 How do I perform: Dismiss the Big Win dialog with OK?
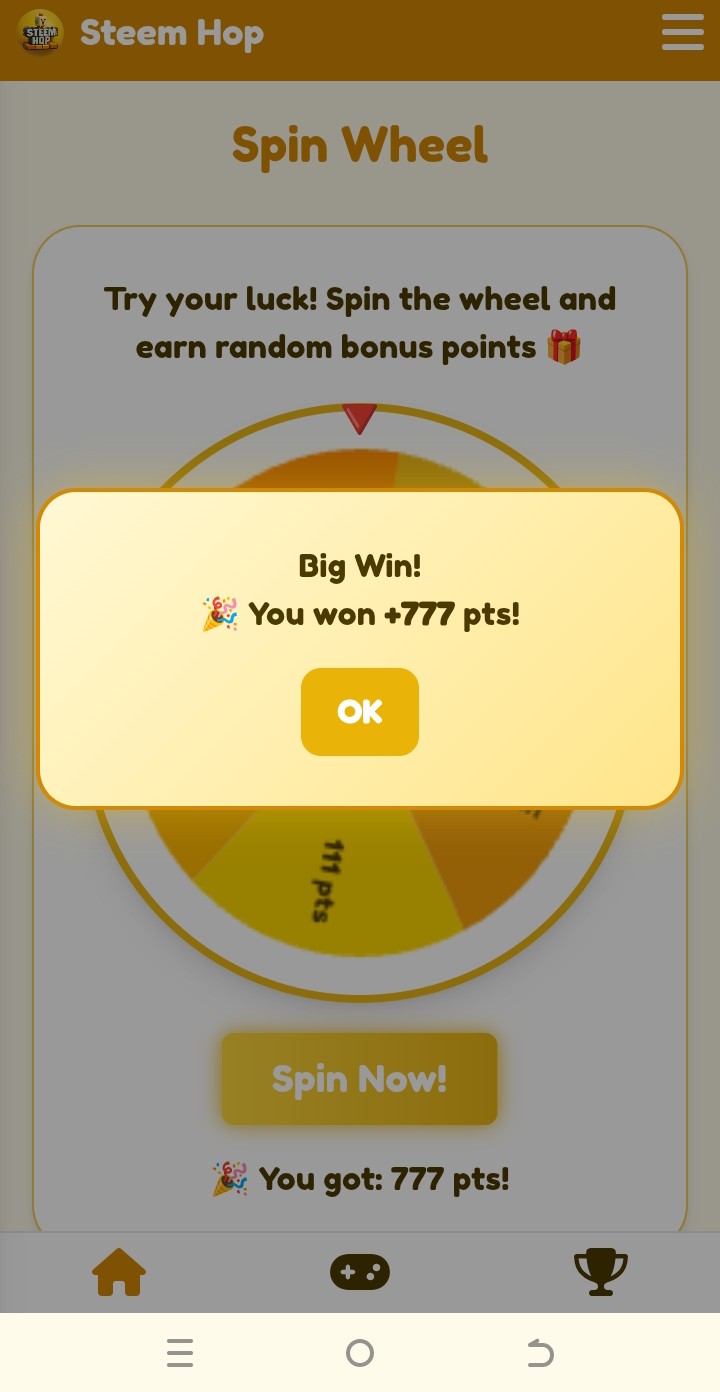tap(360, 711)
